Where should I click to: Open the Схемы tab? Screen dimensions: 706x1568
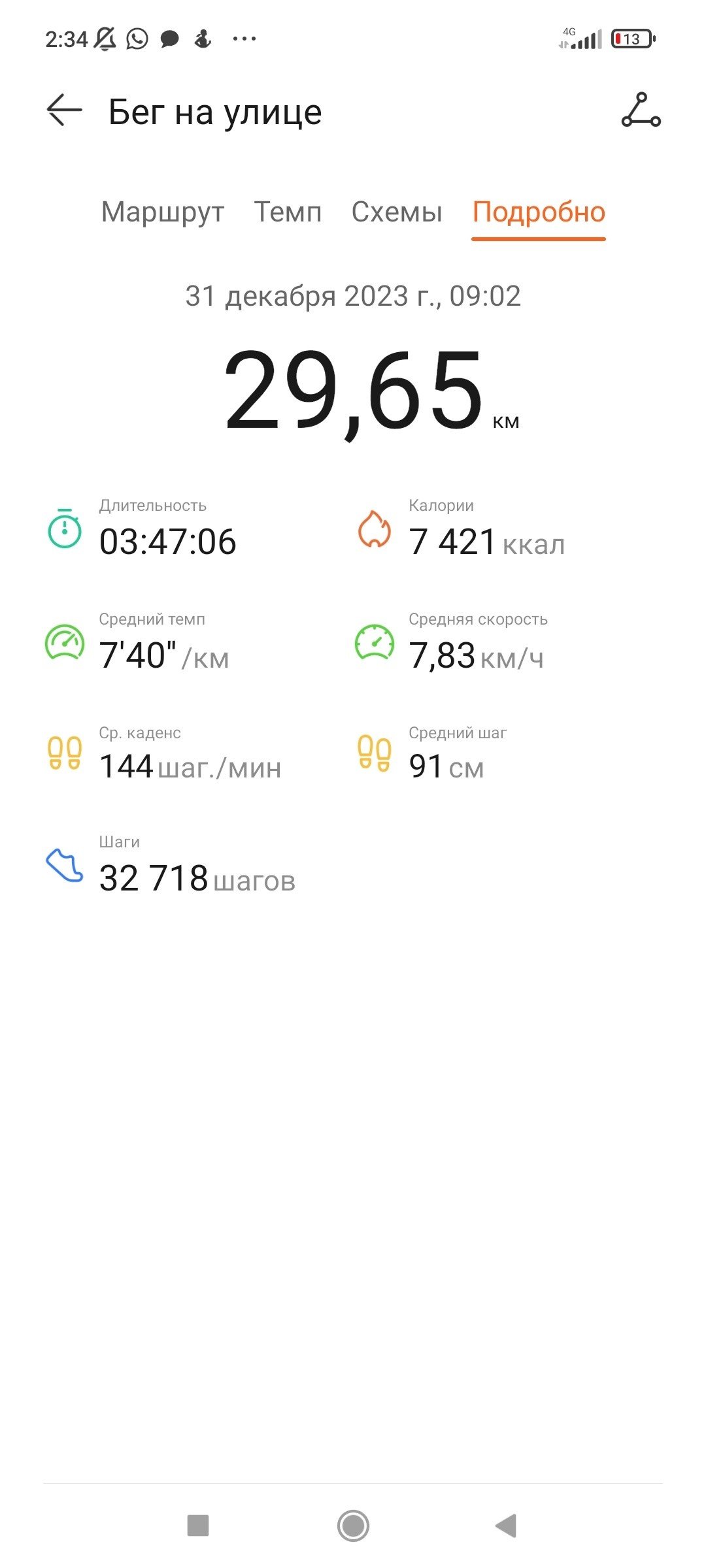(397, 212)
